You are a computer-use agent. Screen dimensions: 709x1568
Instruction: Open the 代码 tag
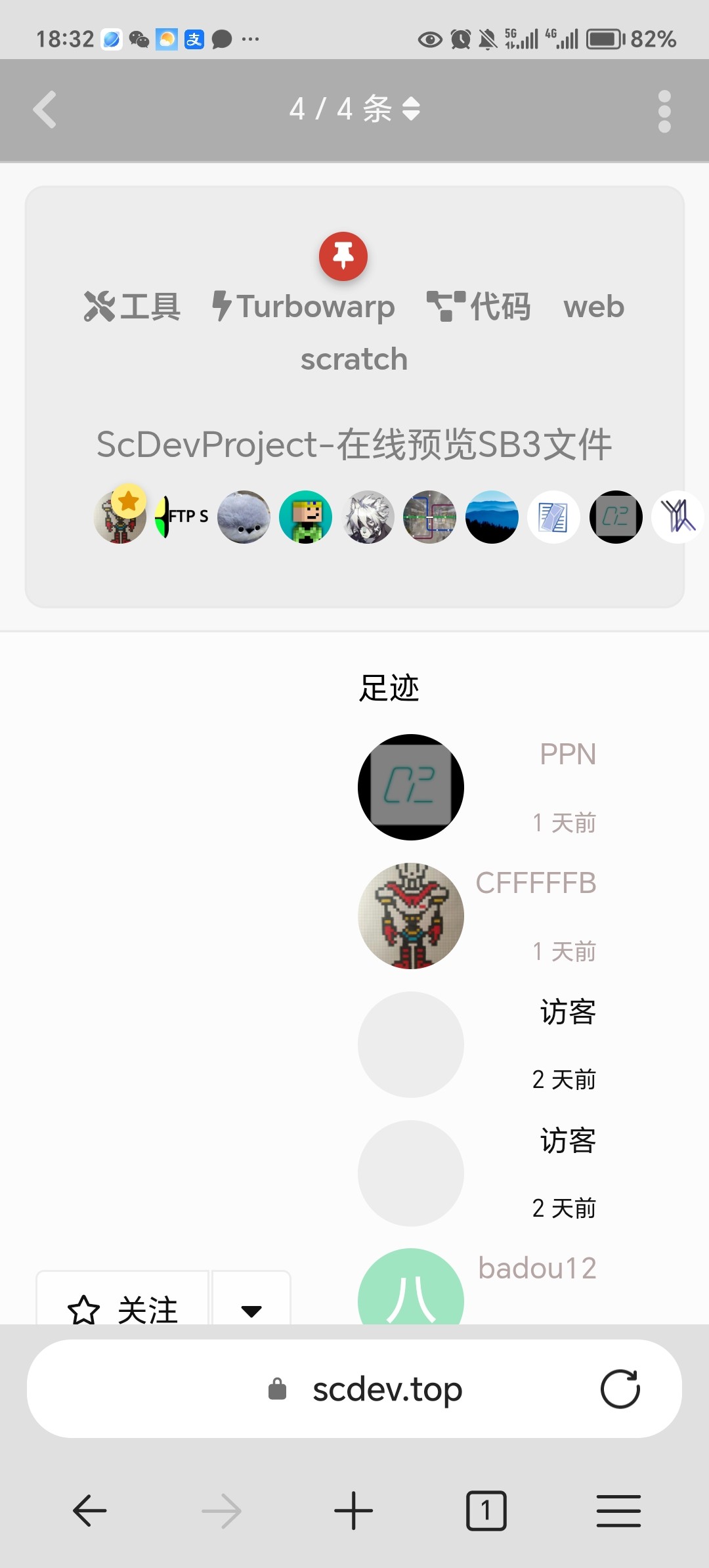point(479,306)
